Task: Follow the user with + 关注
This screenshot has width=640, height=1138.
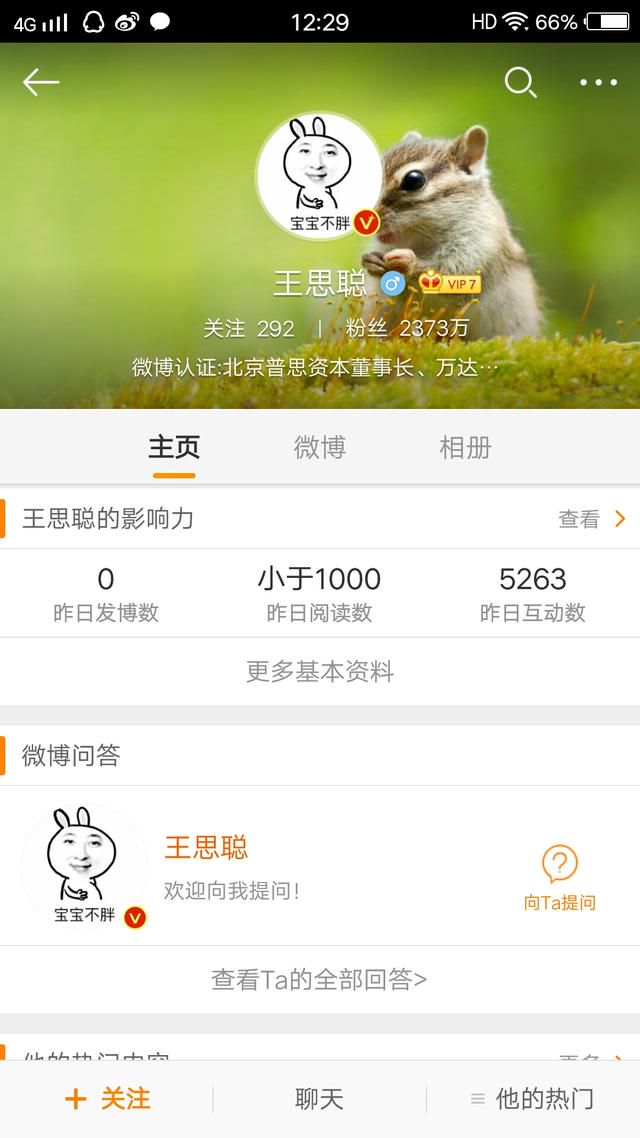Action: click(107, 1099)
